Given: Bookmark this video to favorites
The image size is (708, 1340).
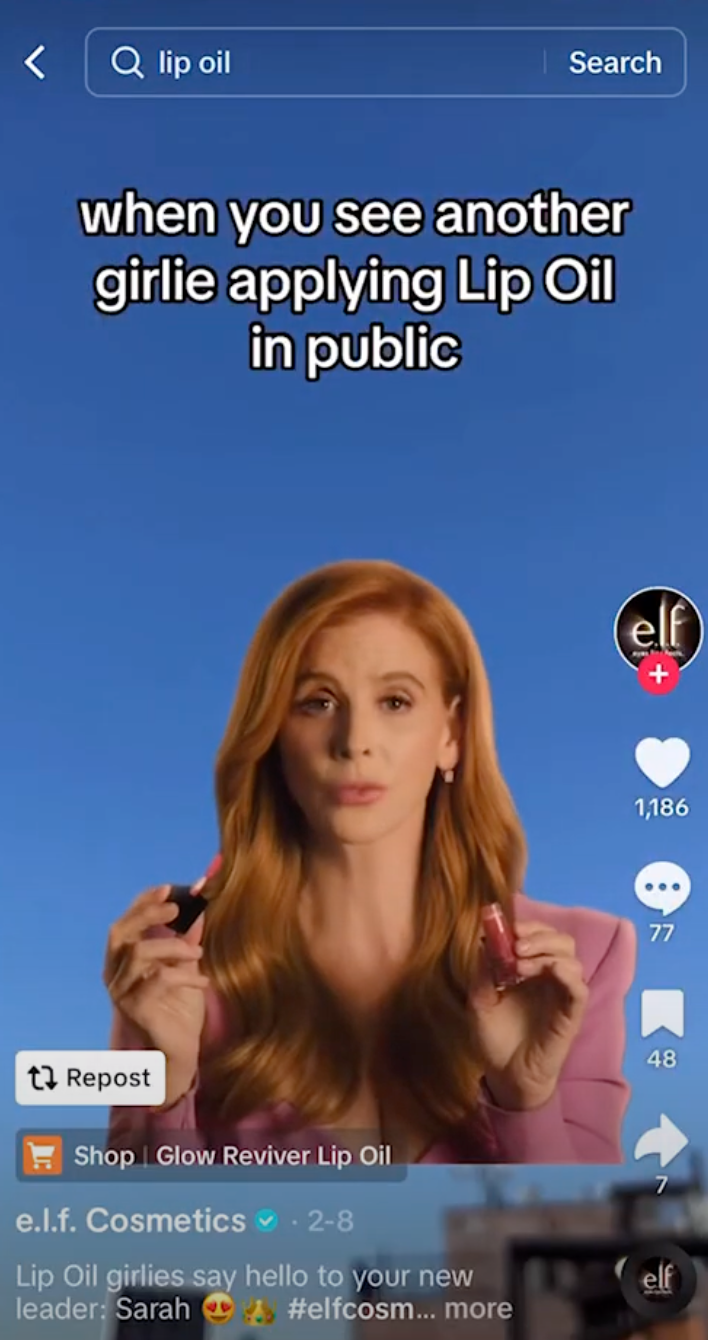Looking at the screenshot, I should pos(662,1014).
